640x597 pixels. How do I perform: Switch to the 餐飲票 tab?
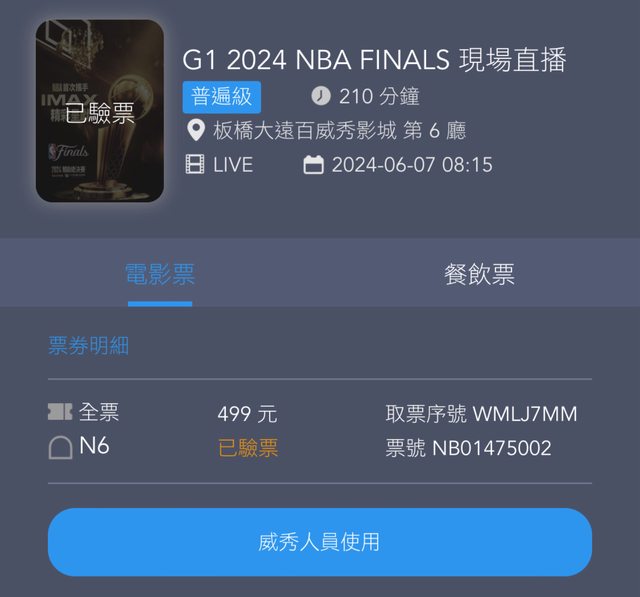pyautogui.click(x=479, y=274)
